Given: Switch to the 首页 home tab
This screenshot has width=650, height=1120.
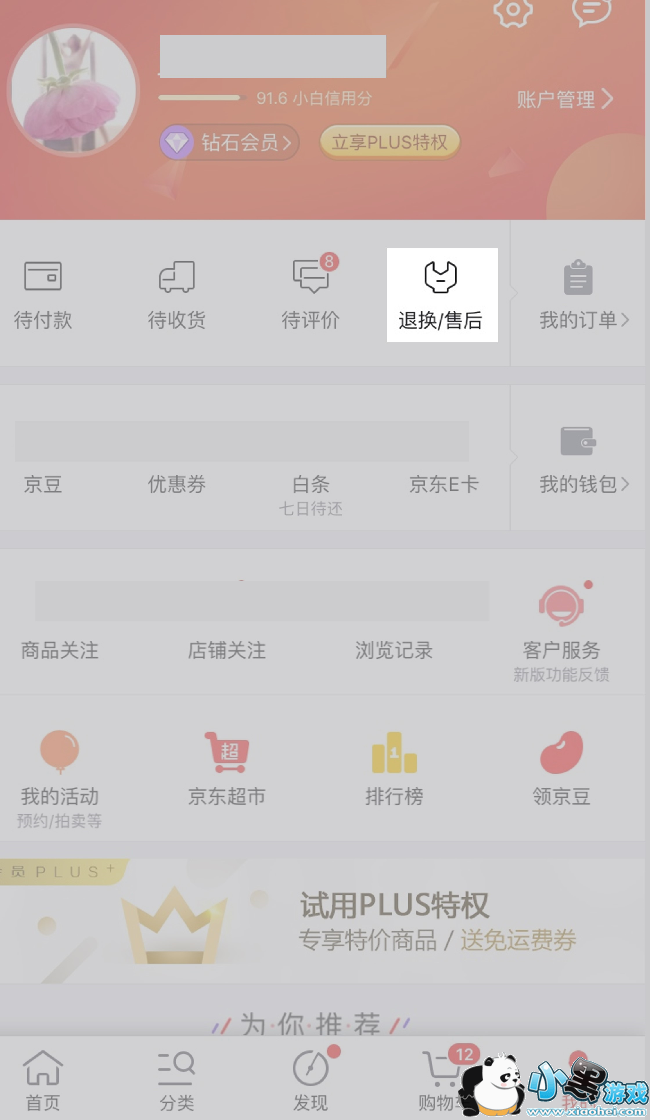Looking at the screenshot, I should pos(43,1082).
